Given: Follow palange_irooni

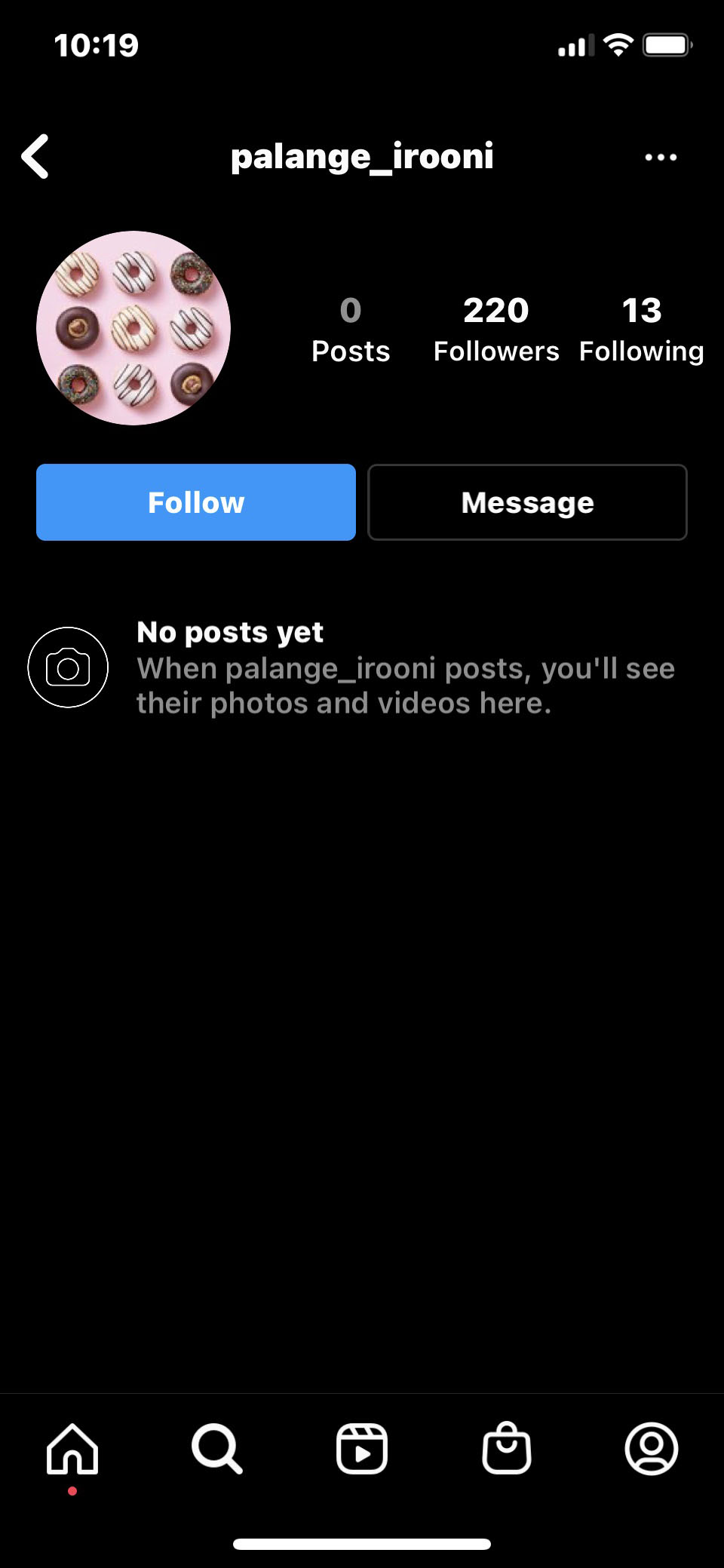Looking at the screenshot, I should (x=196, y=502).
